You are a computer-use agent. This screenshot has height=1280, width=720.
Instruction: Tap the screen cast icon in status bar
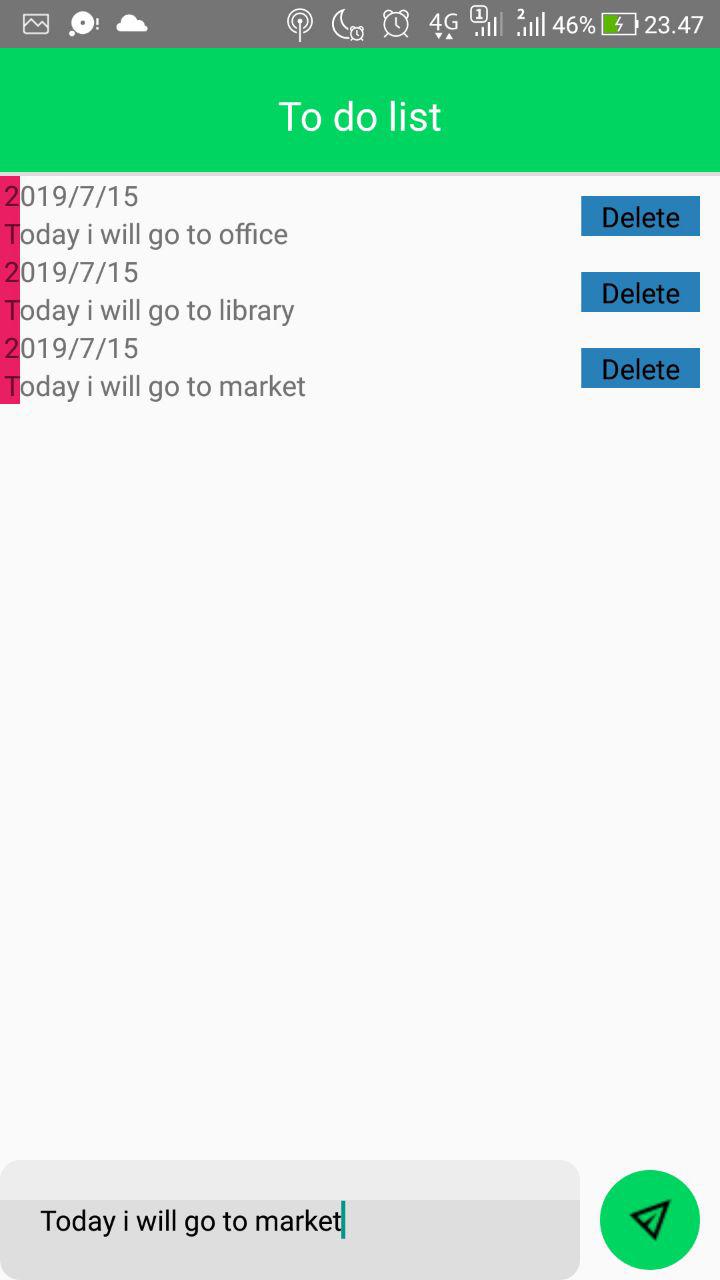point(300,22)
